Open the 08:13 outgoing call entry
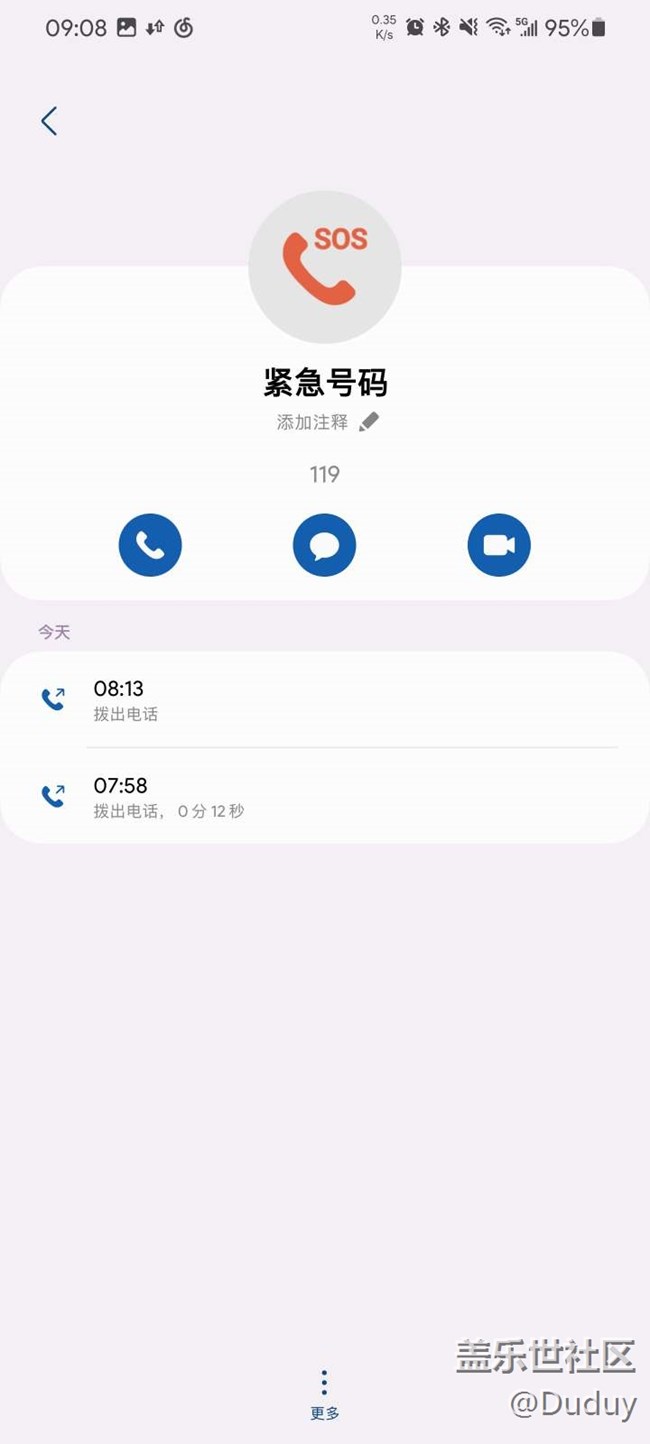This screenshot has height=1444, width=650. pyautogui.click(x=324, y=699)
